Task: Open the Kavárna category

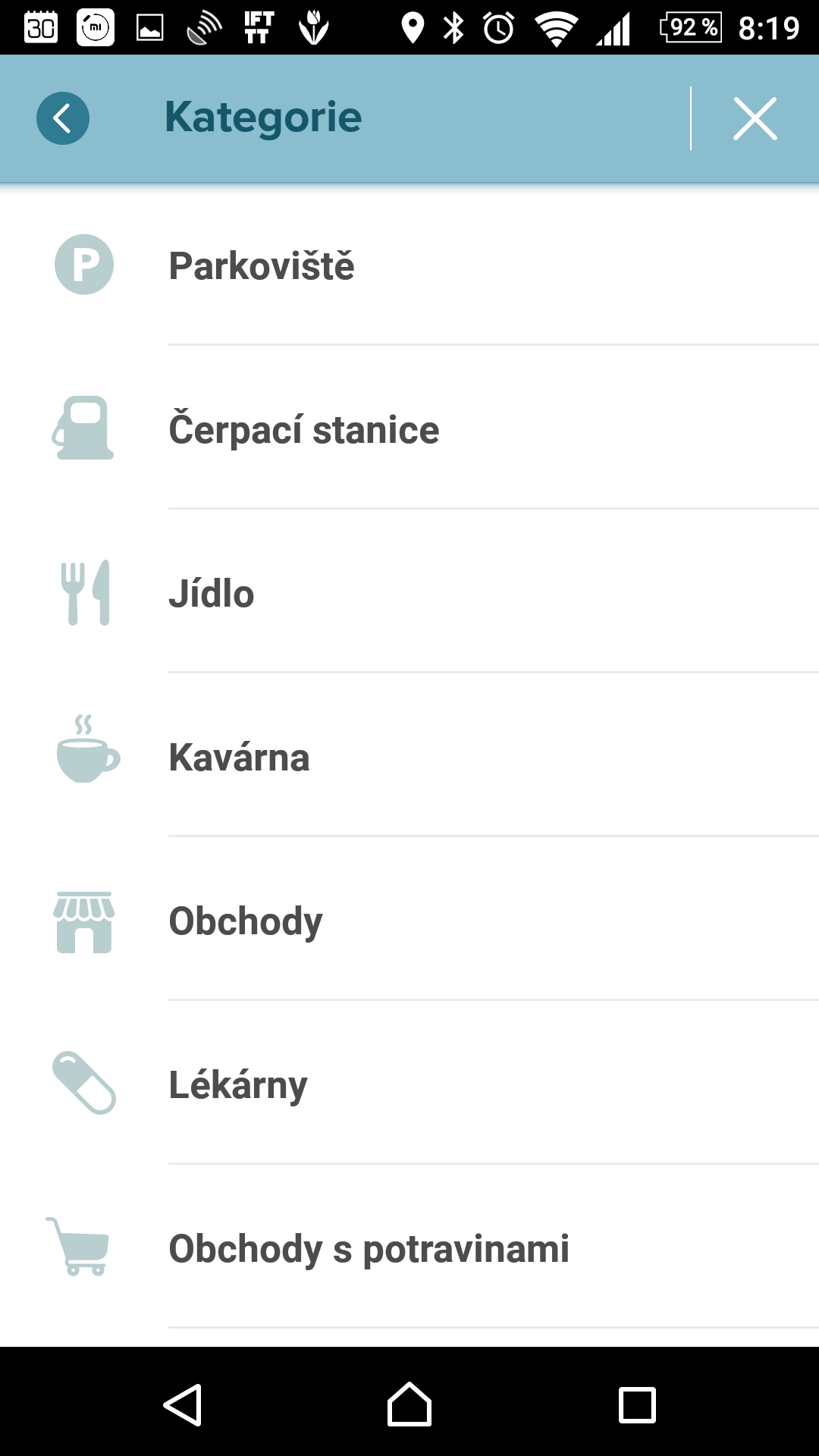Action: pos(409,756)
